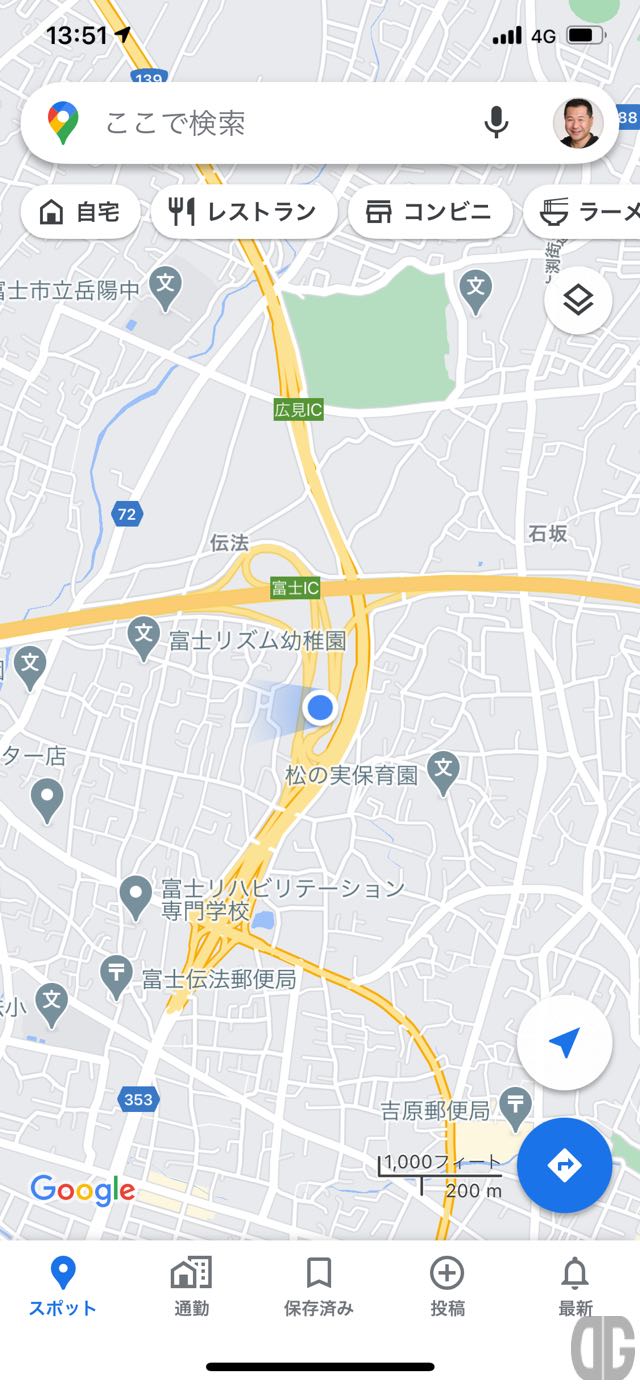Viewport: 640px width, 1385px height.
Task: Tap the 富士リハビリテーション専門学校 map pin
Action: coord(136,897)
